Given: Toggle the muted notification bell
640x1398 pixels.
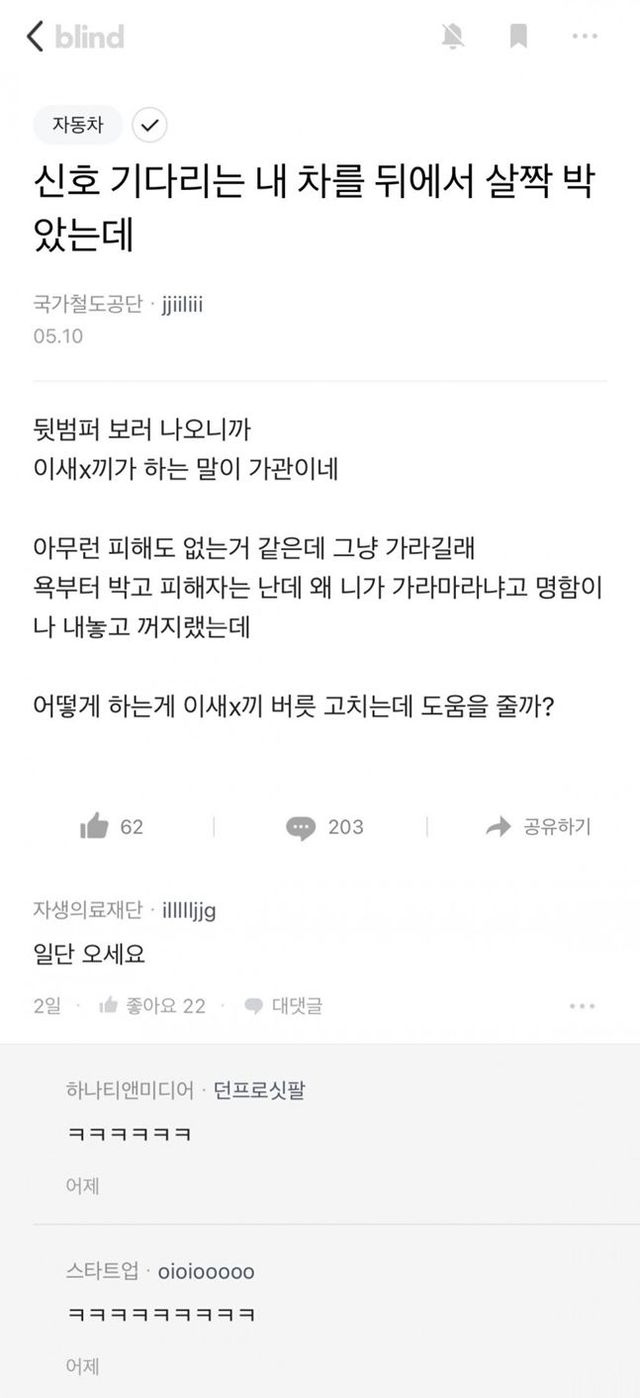Looking at the screenshot, I should (453, 37).
